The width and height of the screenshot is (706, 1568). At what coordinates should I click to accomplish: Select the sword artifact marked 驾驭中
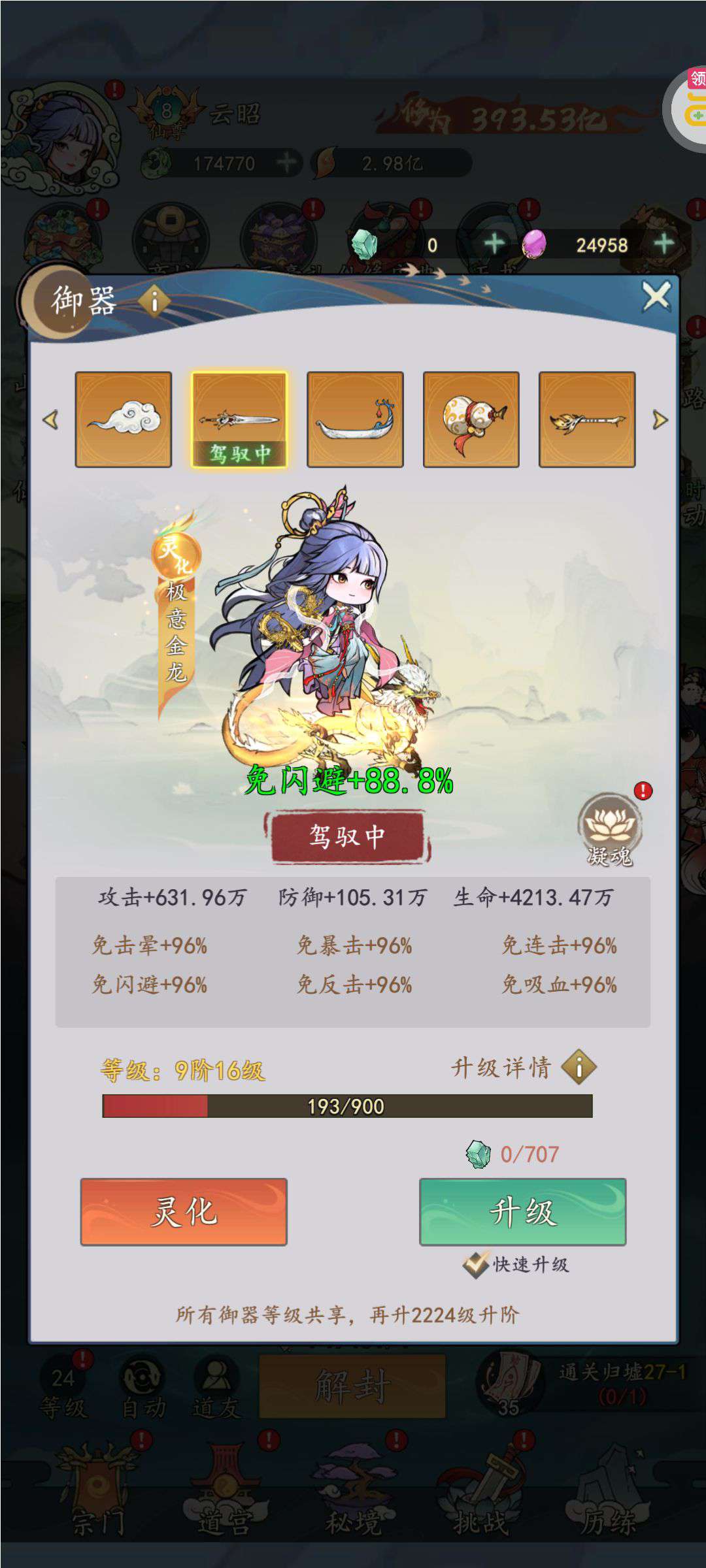pos(239,419)
